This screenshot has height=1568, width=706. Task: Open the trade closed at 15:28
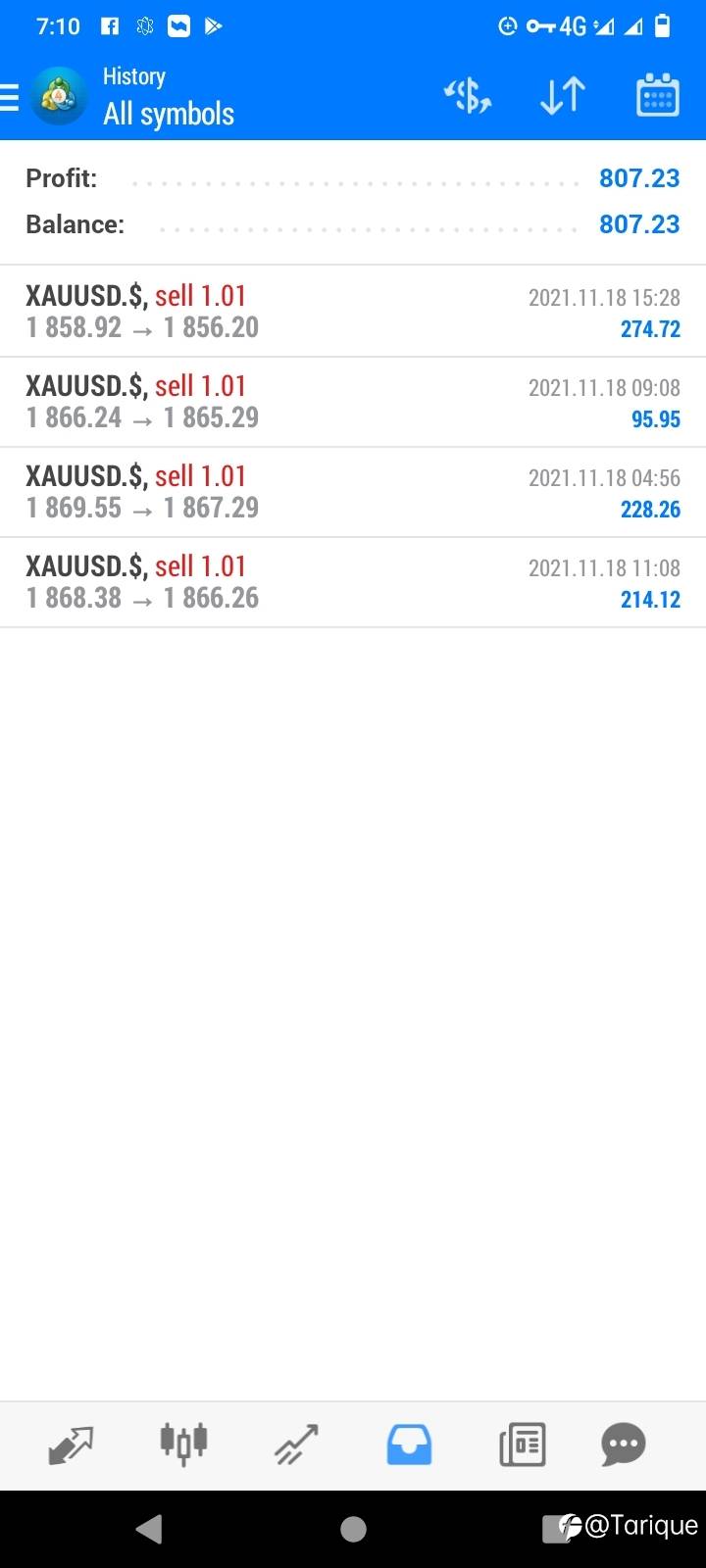[353, 312]
